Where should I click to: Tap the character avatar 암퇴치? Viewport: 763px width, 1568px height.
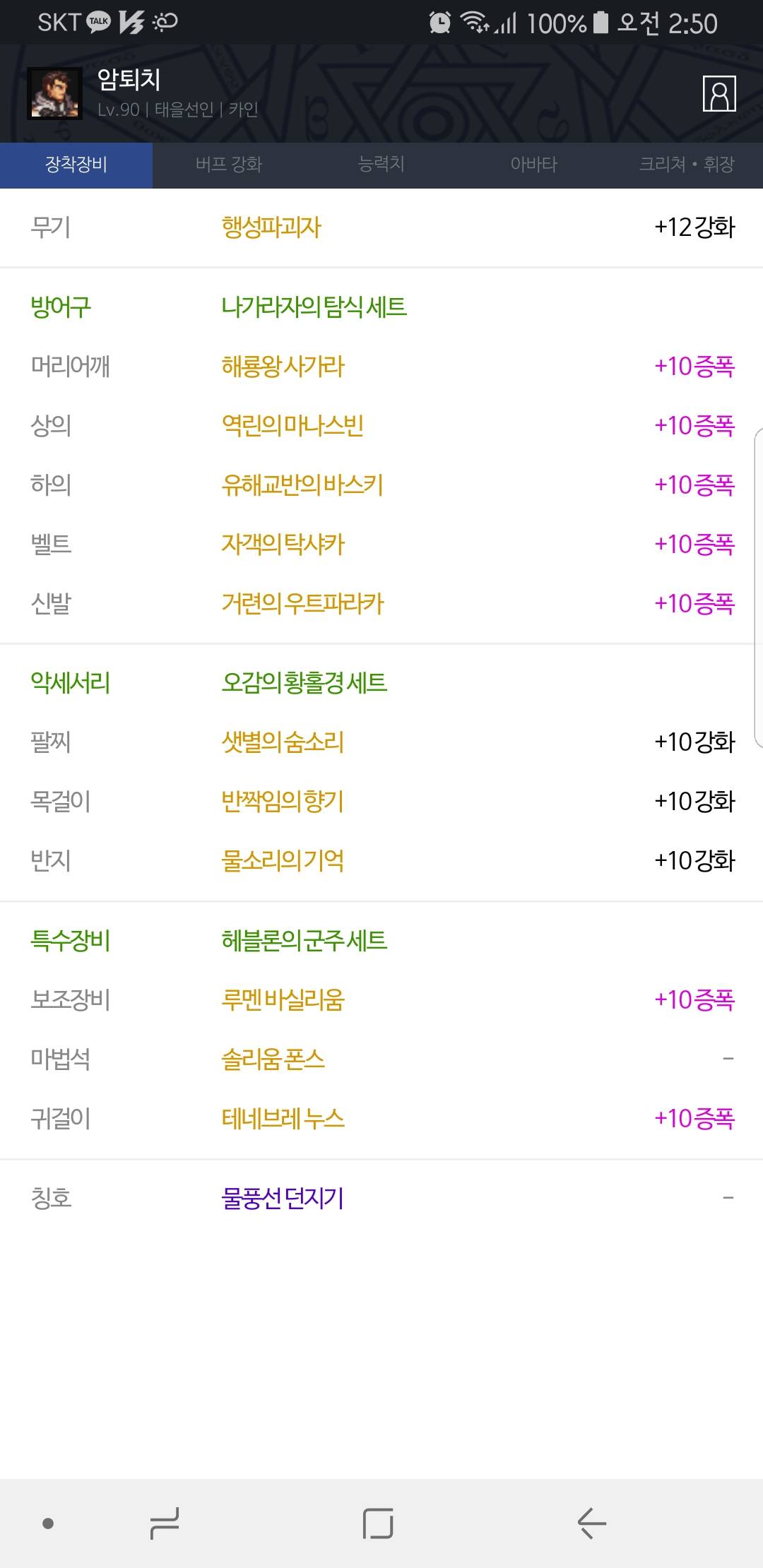coord(54,94)
